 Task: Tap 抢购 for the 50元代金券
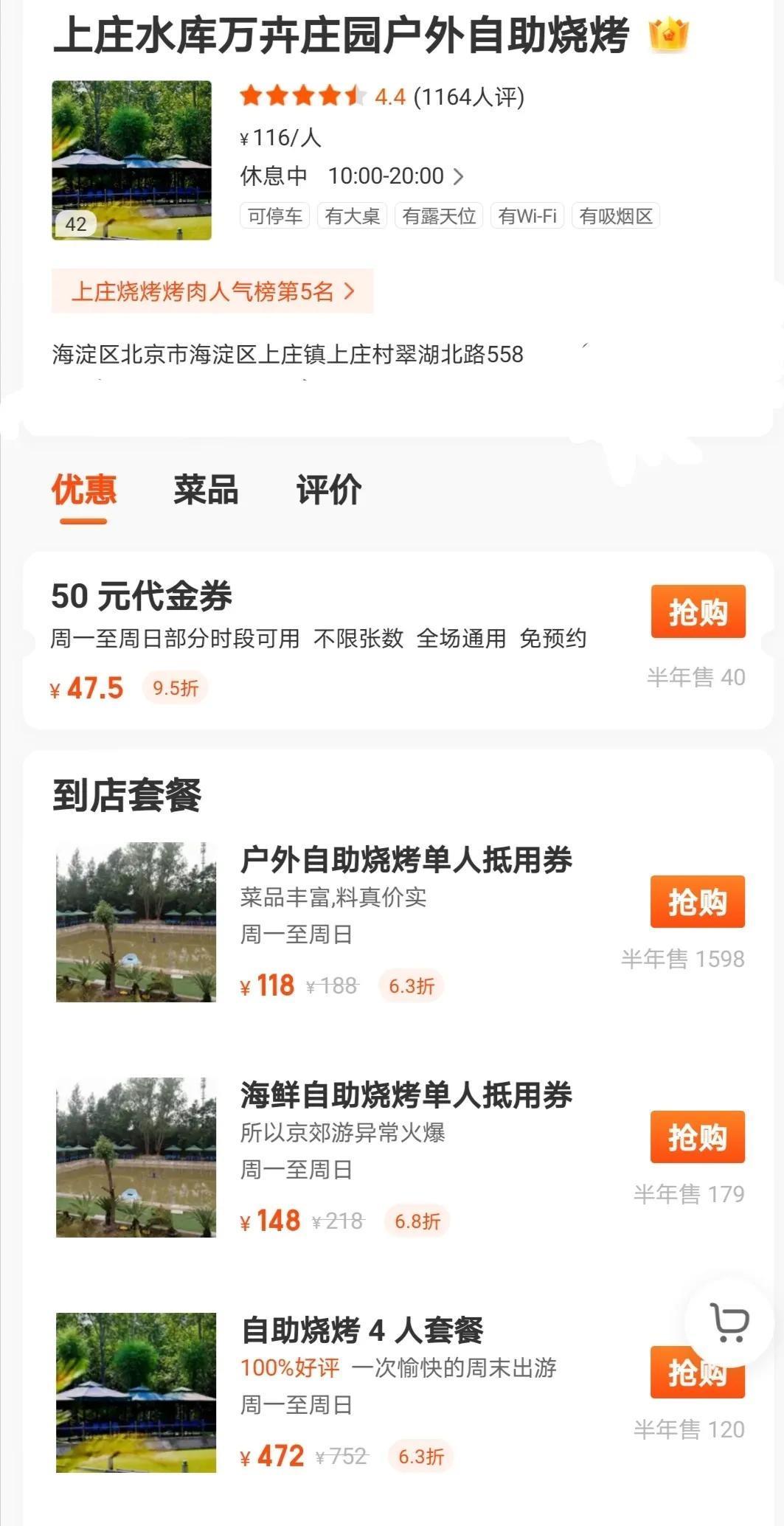click(698, 611)
